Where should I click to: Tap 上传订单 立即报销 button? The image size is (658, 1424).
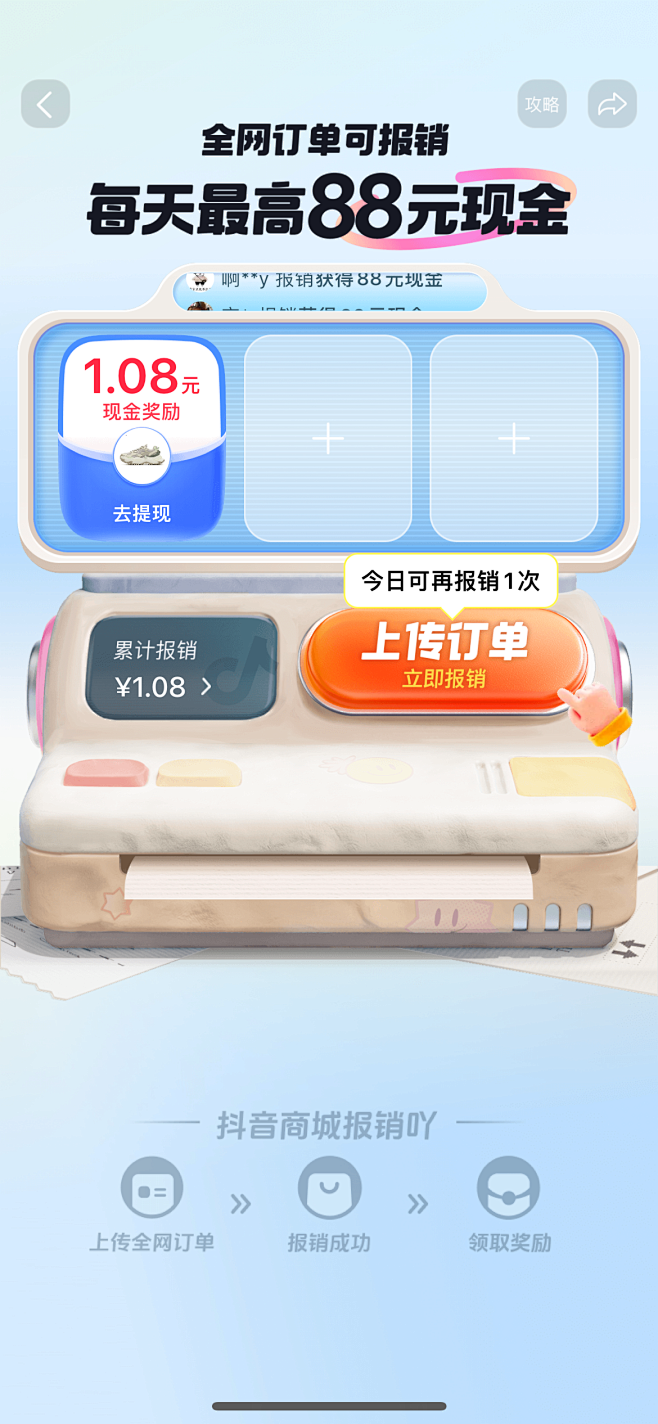tap(444, 655)
